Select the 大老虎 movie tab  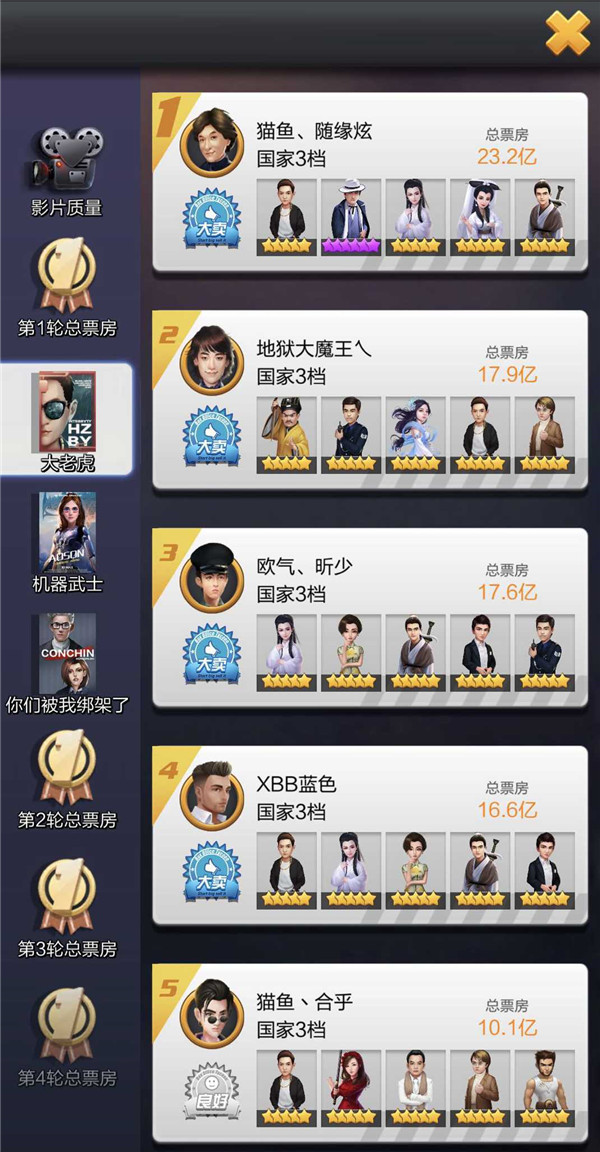pyautogui.click(x=67, y=418)
